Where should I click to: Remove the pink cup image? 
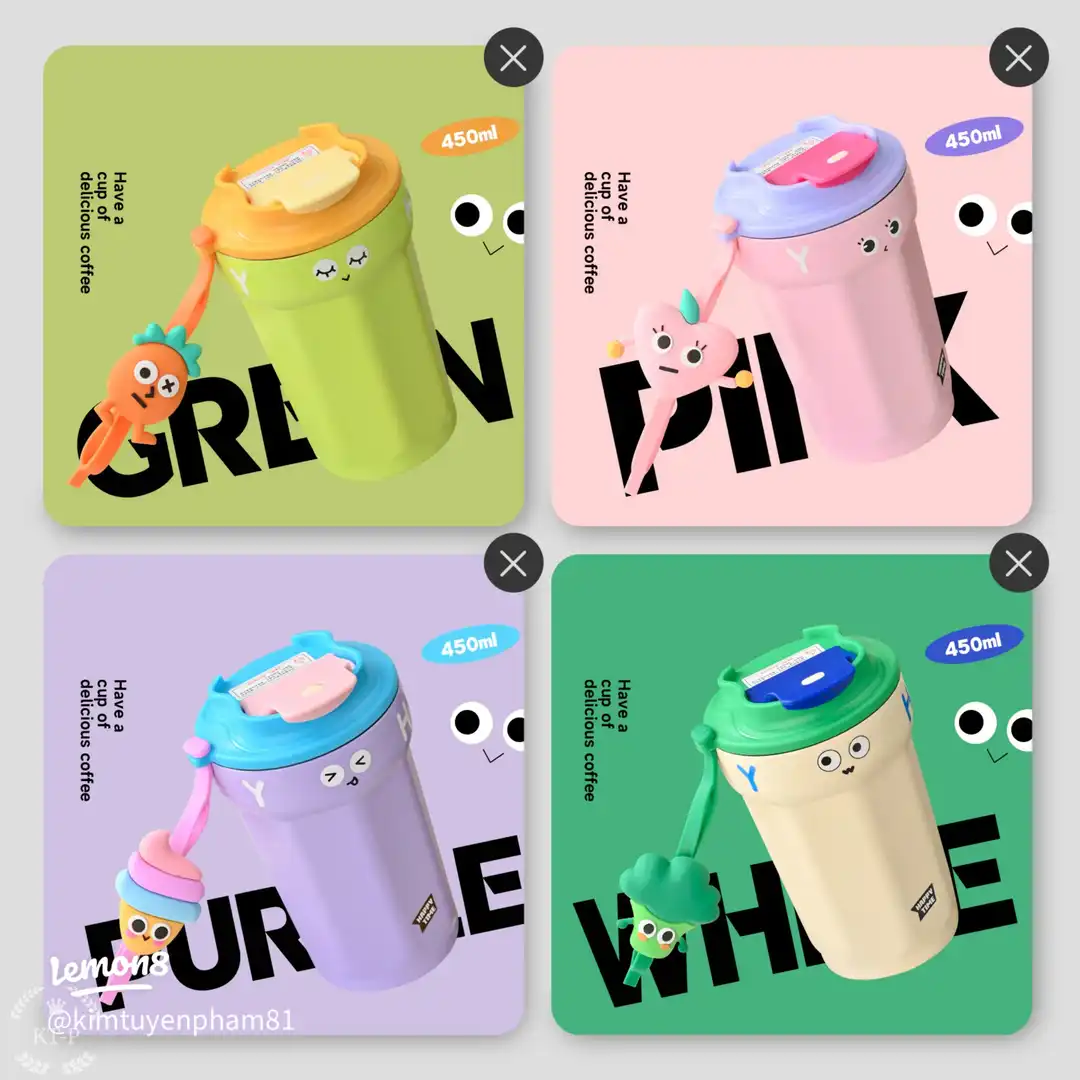1018,58
